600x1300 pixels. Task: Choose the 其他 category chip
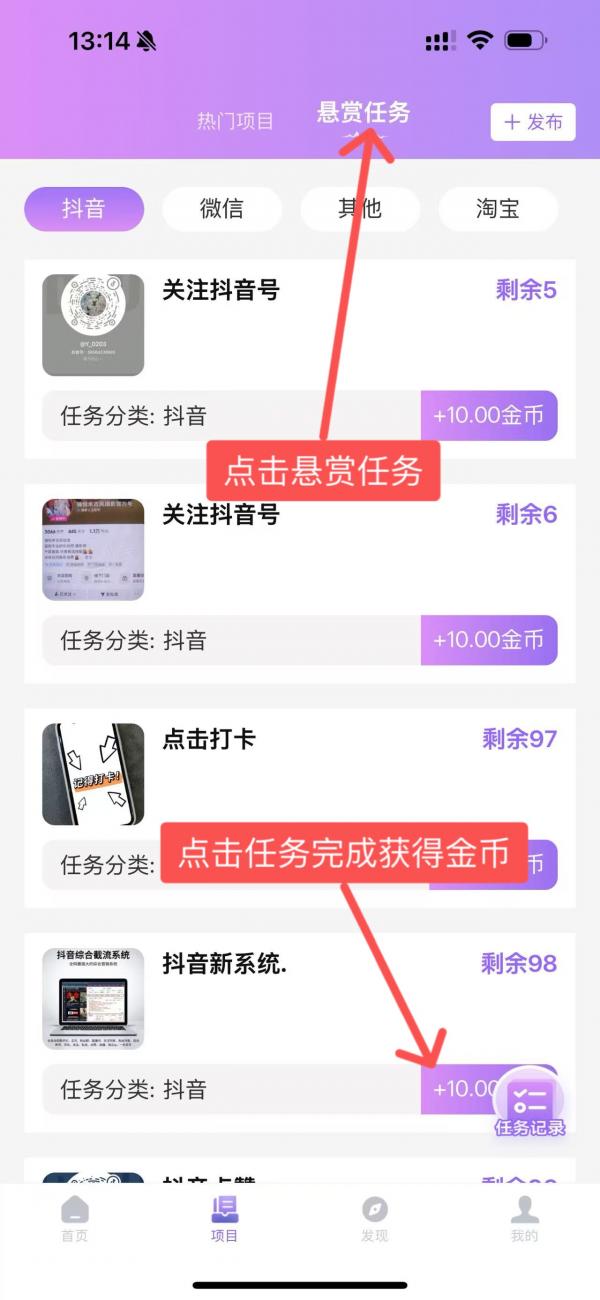click(x=360, y=209)
